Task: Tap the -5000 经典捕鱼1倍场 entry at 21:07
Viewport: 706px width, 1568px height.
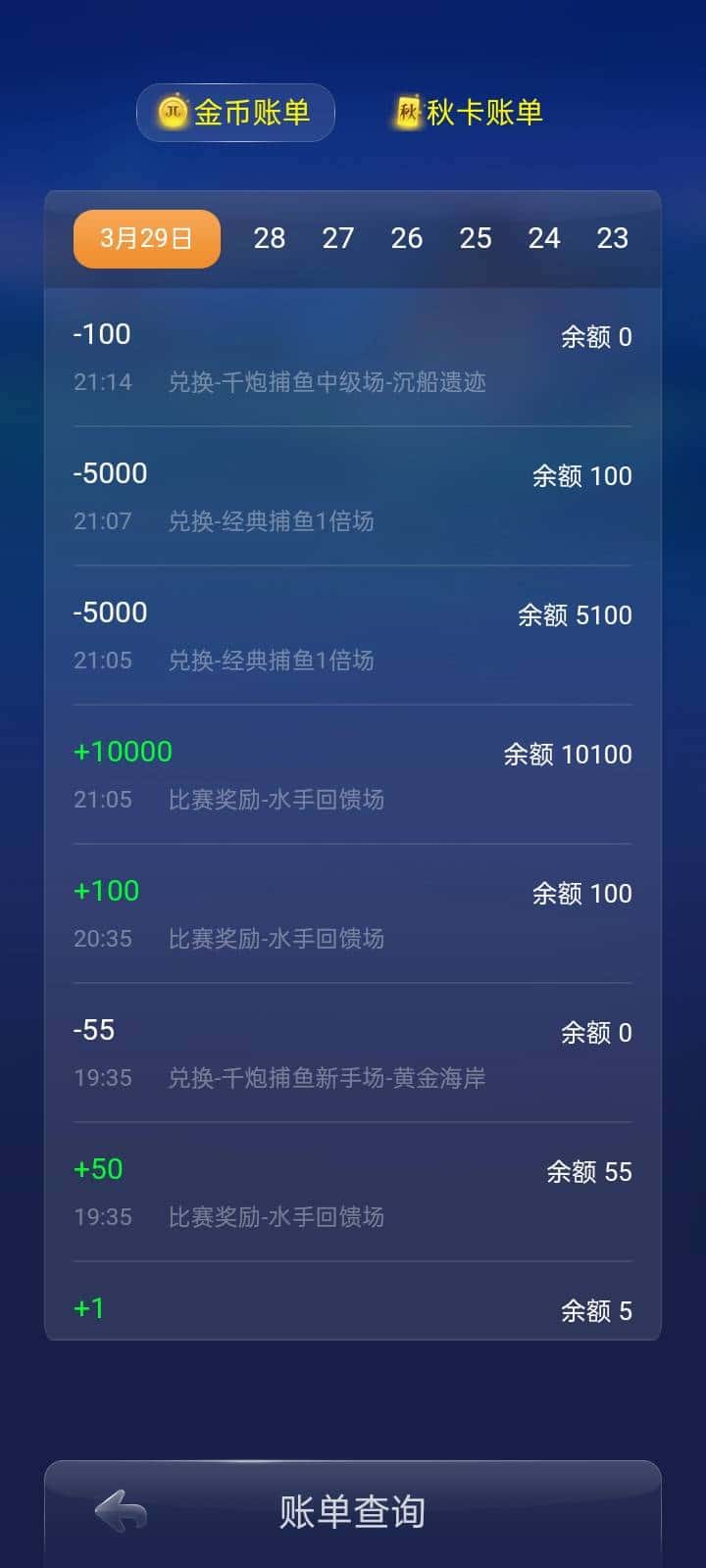Action: point(353,495)
